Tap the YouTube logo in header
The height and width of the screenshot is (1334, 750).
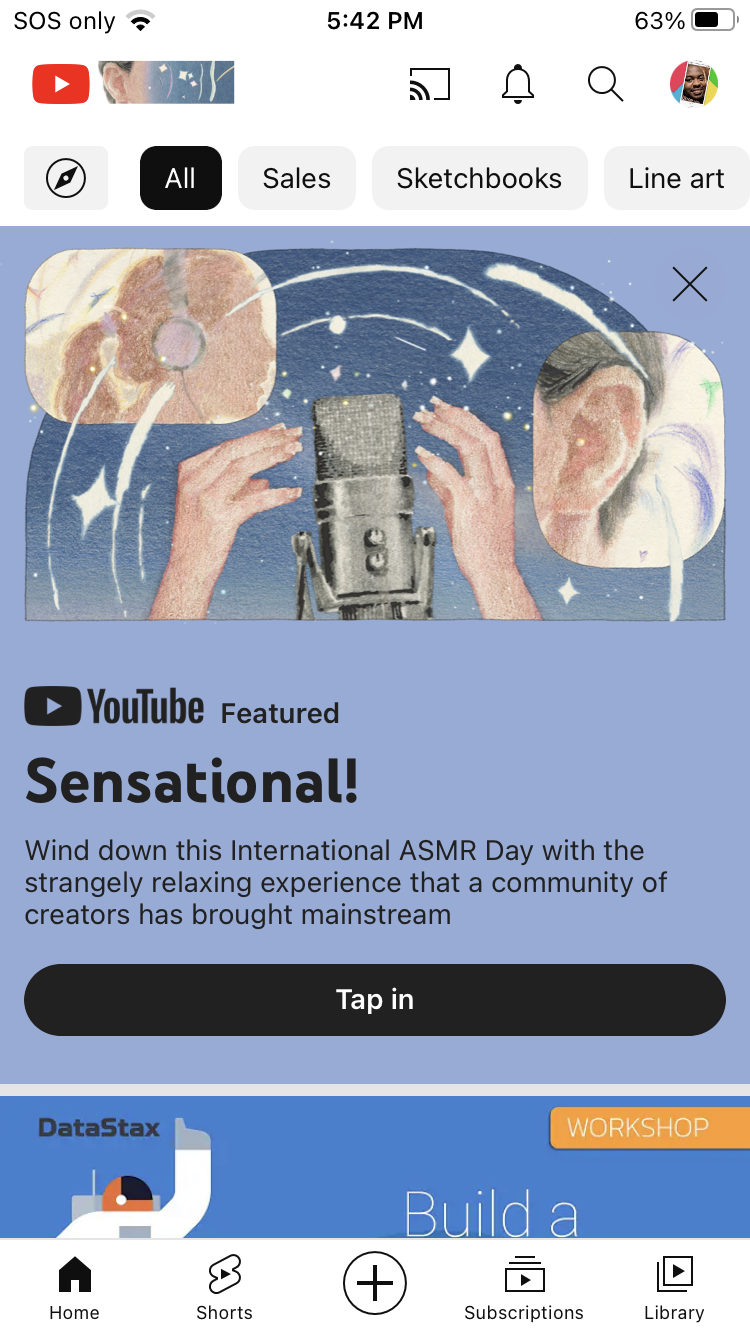click(61, 84)
